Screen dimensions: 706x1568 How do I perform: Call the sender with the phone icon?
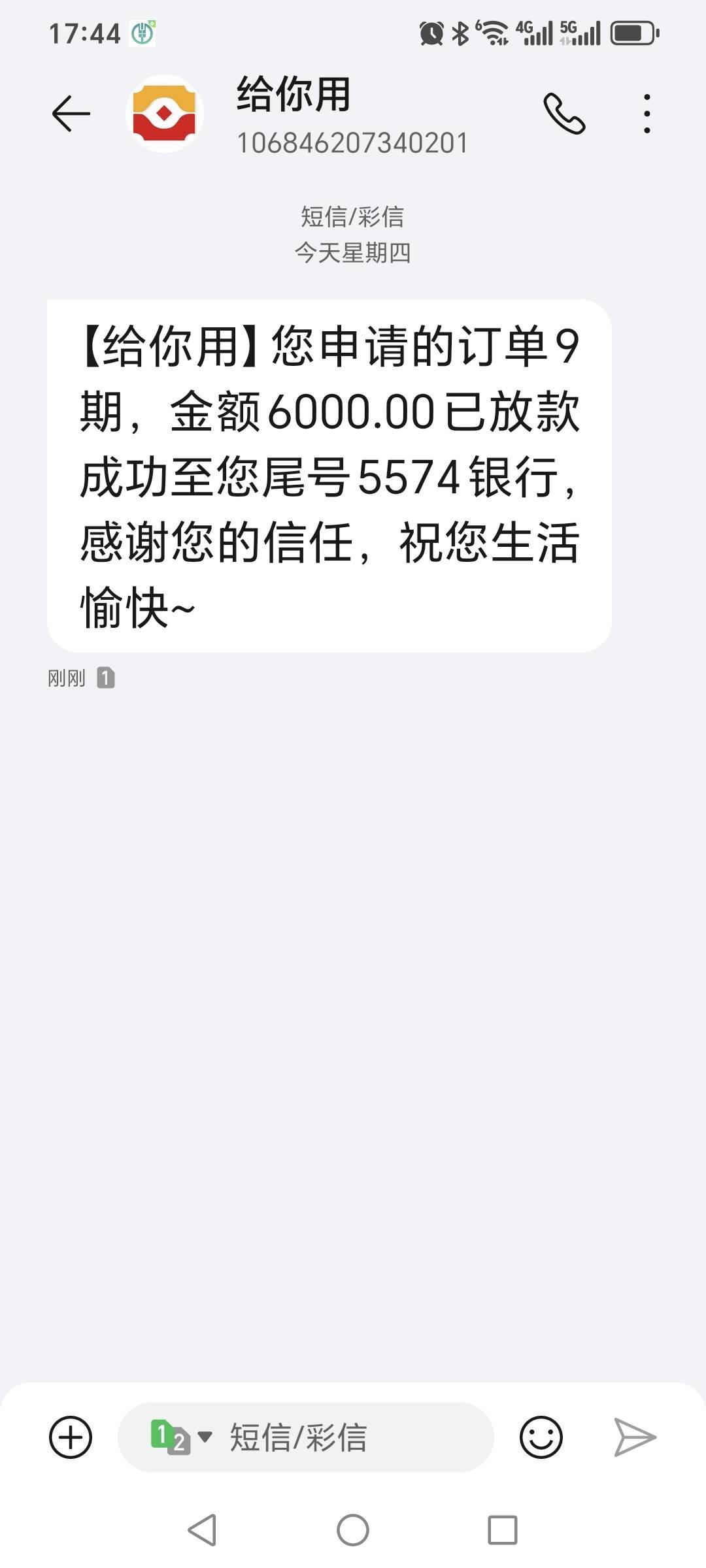pyautogui.click(x=564, y=114)
